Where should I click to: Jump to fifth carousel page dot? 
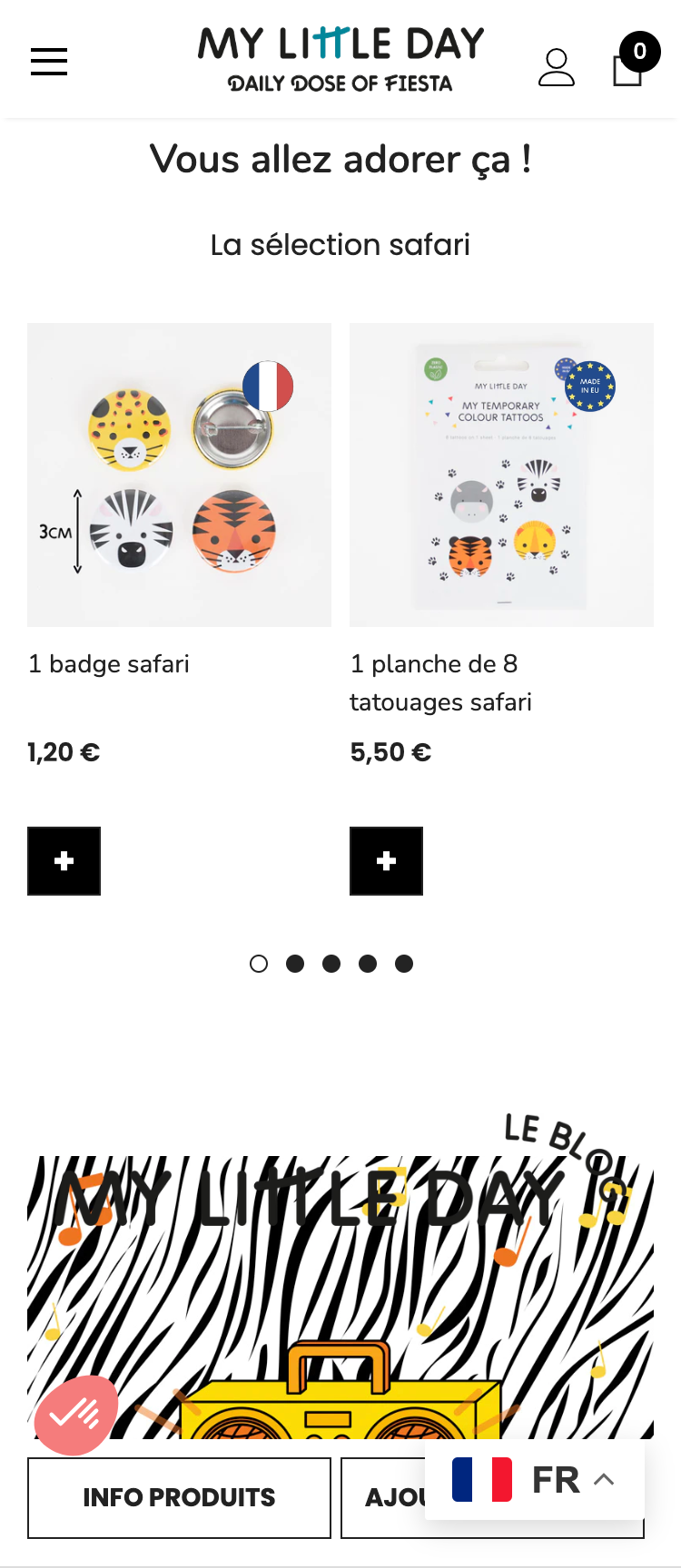(404, 964)
